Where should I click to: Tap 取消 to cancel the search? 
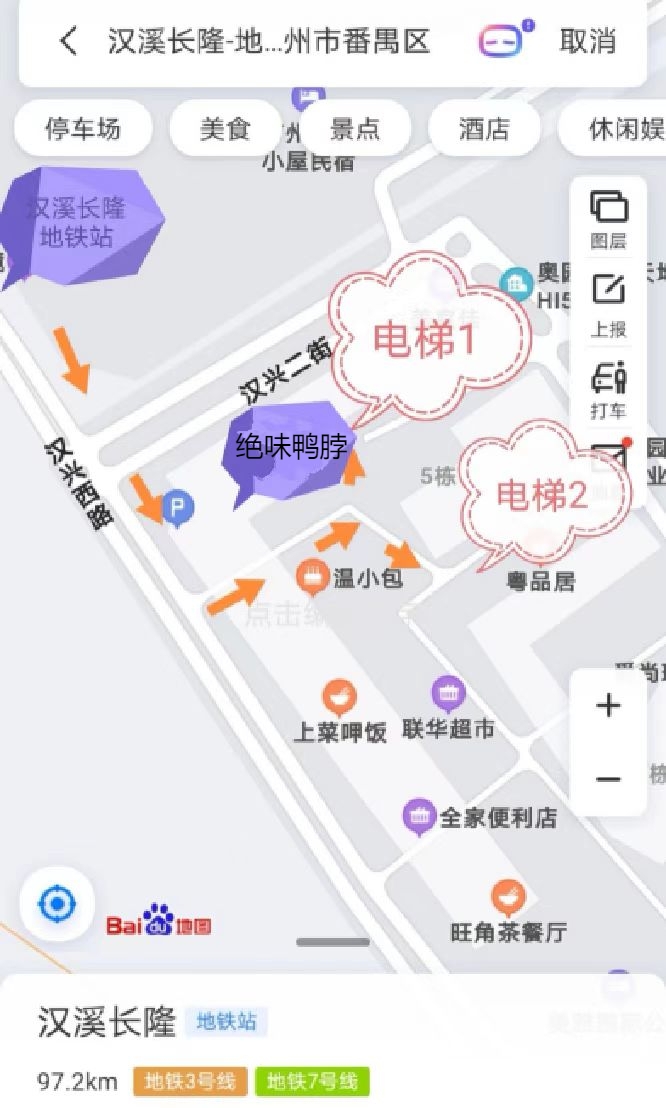588,41
